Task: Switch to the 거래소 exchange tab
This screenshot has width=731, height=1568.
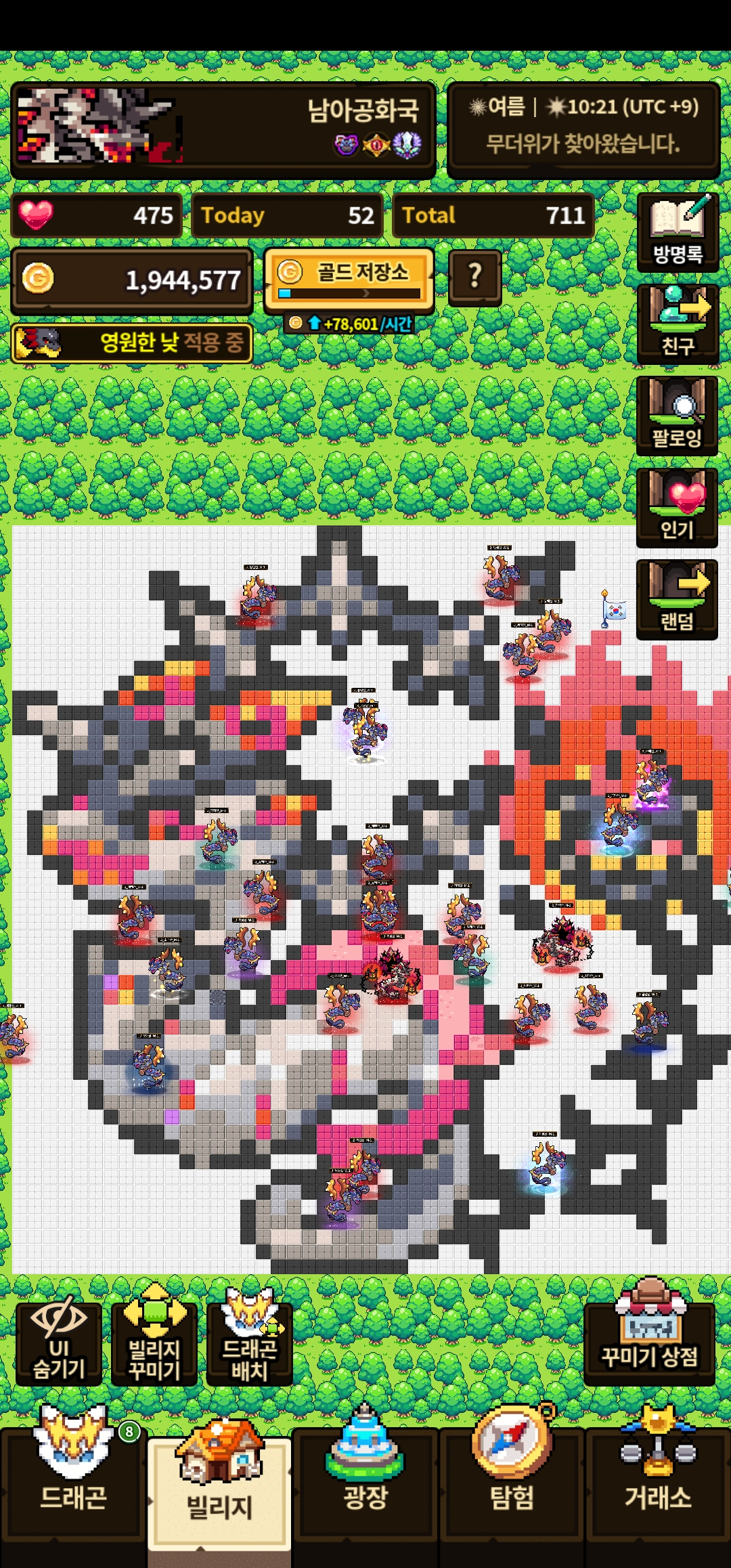Action: click(658, 1483)
